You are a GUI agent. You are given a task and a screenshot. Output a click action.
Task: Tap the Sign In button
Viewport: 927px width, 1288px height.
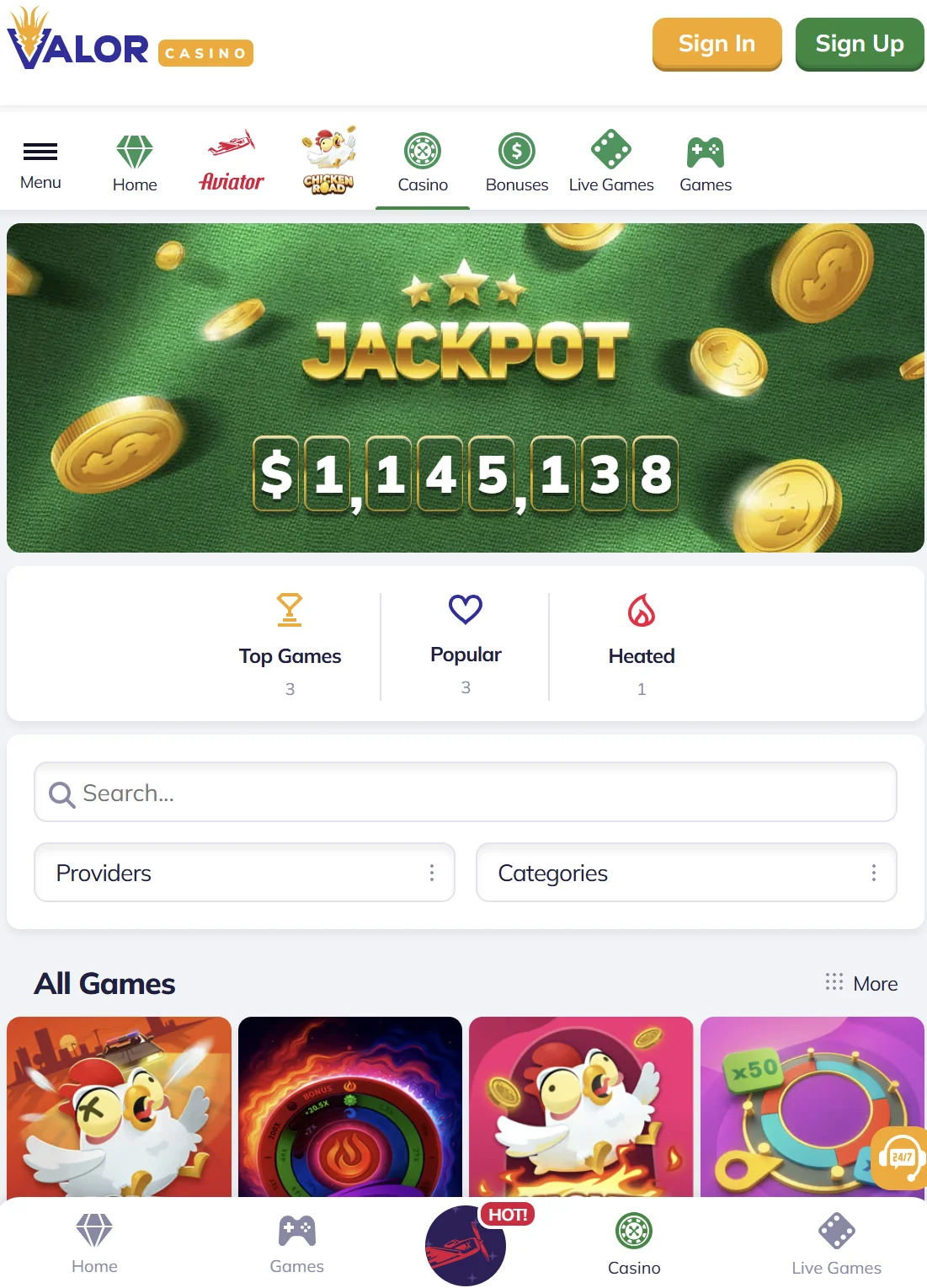click(x=717, y=44)
